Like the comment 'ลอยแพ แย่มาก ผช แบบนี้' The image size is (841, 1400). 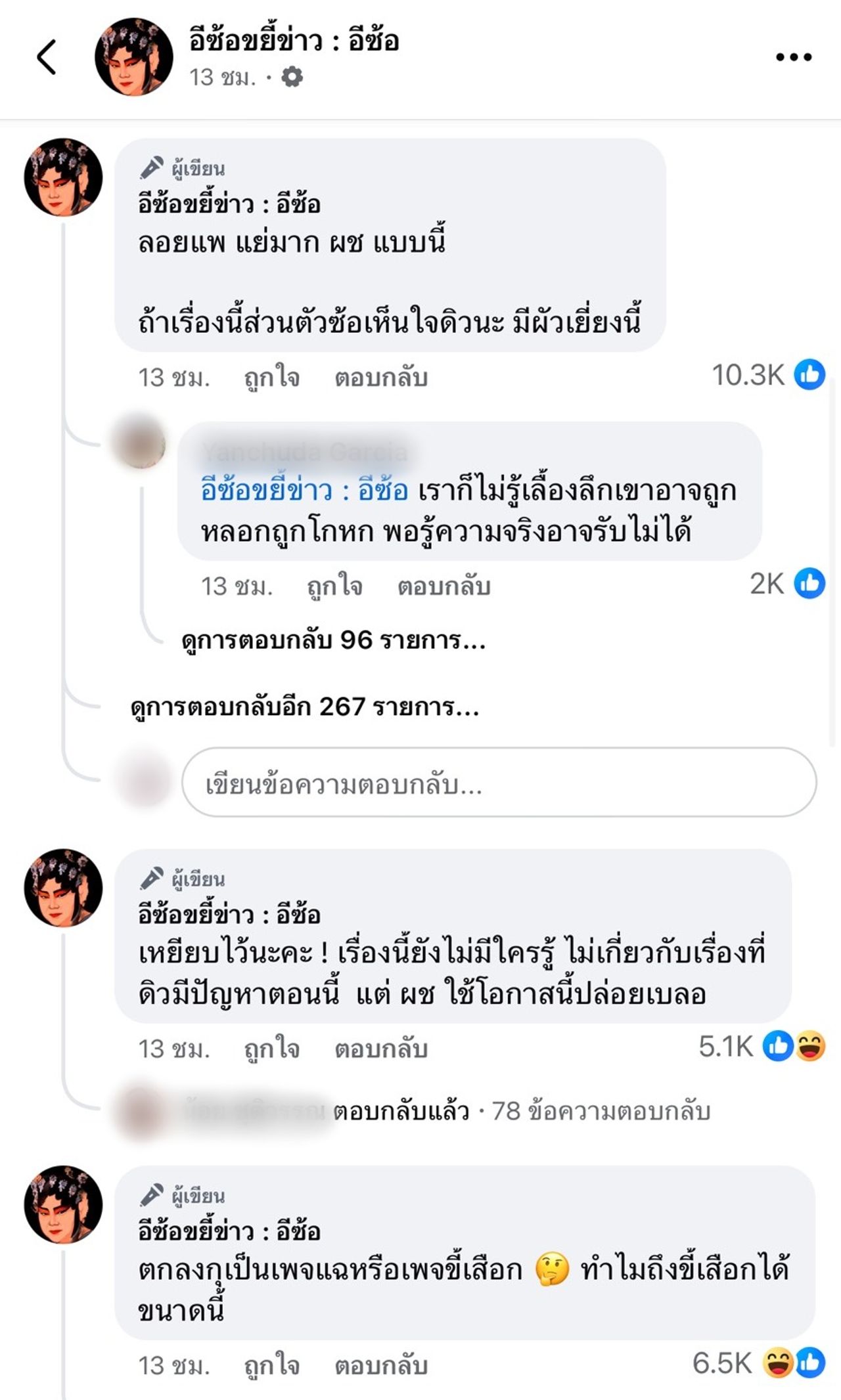click(271, 378)
